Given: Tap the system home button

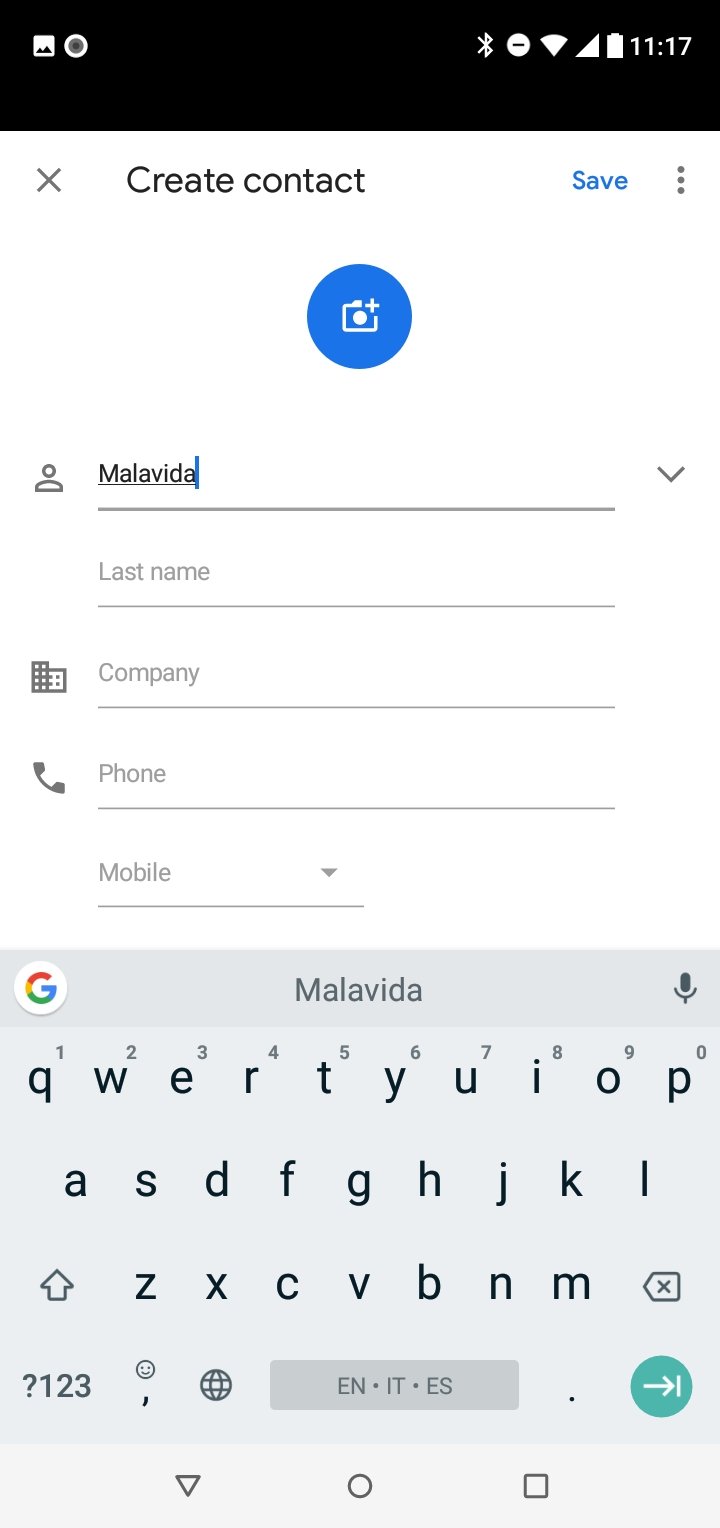Looking at the screenshot, I should (x=360, y=1486).
